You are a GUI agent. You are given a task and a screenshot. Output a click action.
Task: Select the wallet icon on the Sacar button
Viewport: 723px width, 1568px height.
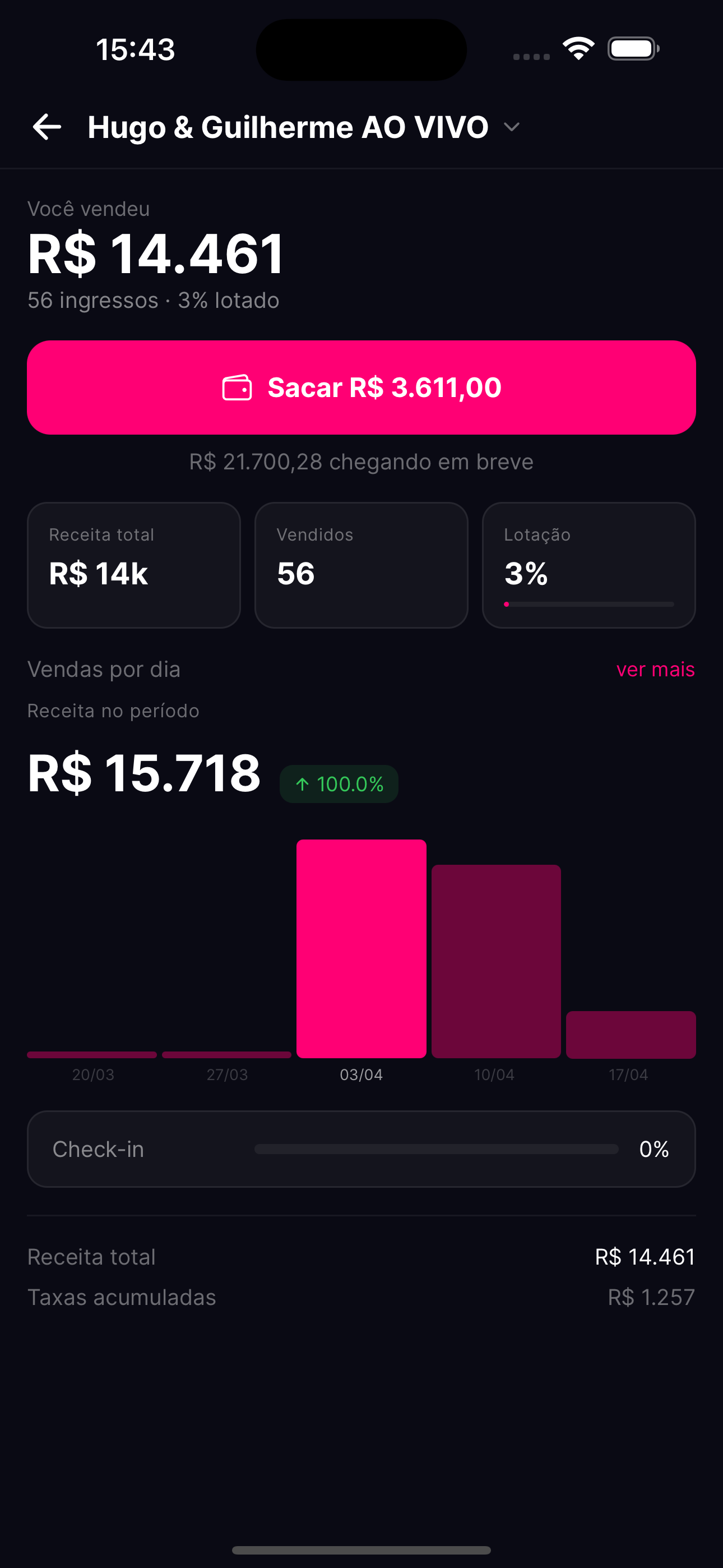click(x=237, y=387)
